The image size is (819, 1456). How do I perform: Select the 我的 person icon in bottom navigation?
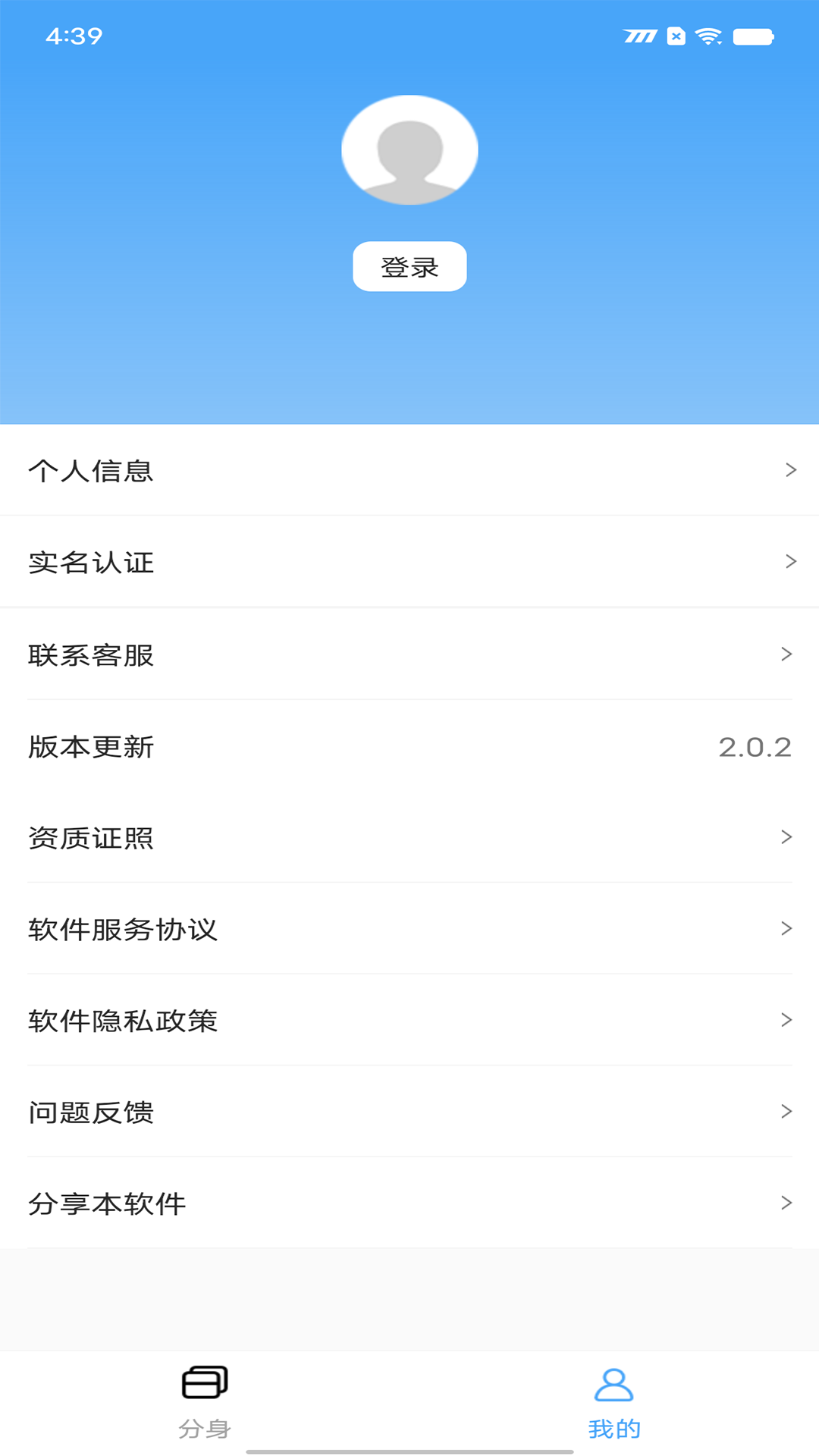pos(614,1382)
